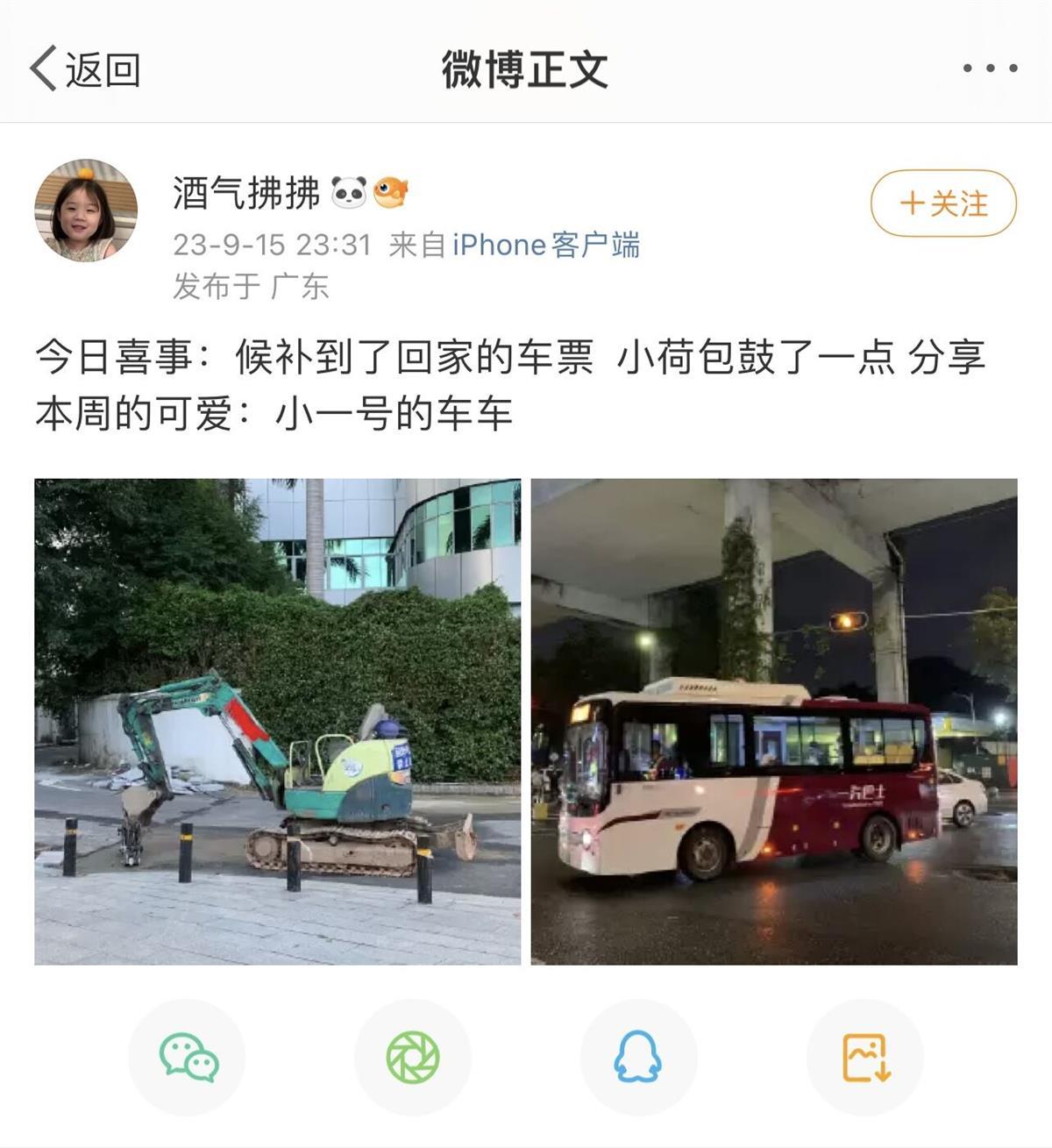Screen dimensions: 1052x1148
Task: View the excavator photo
Action: [277, 721]
